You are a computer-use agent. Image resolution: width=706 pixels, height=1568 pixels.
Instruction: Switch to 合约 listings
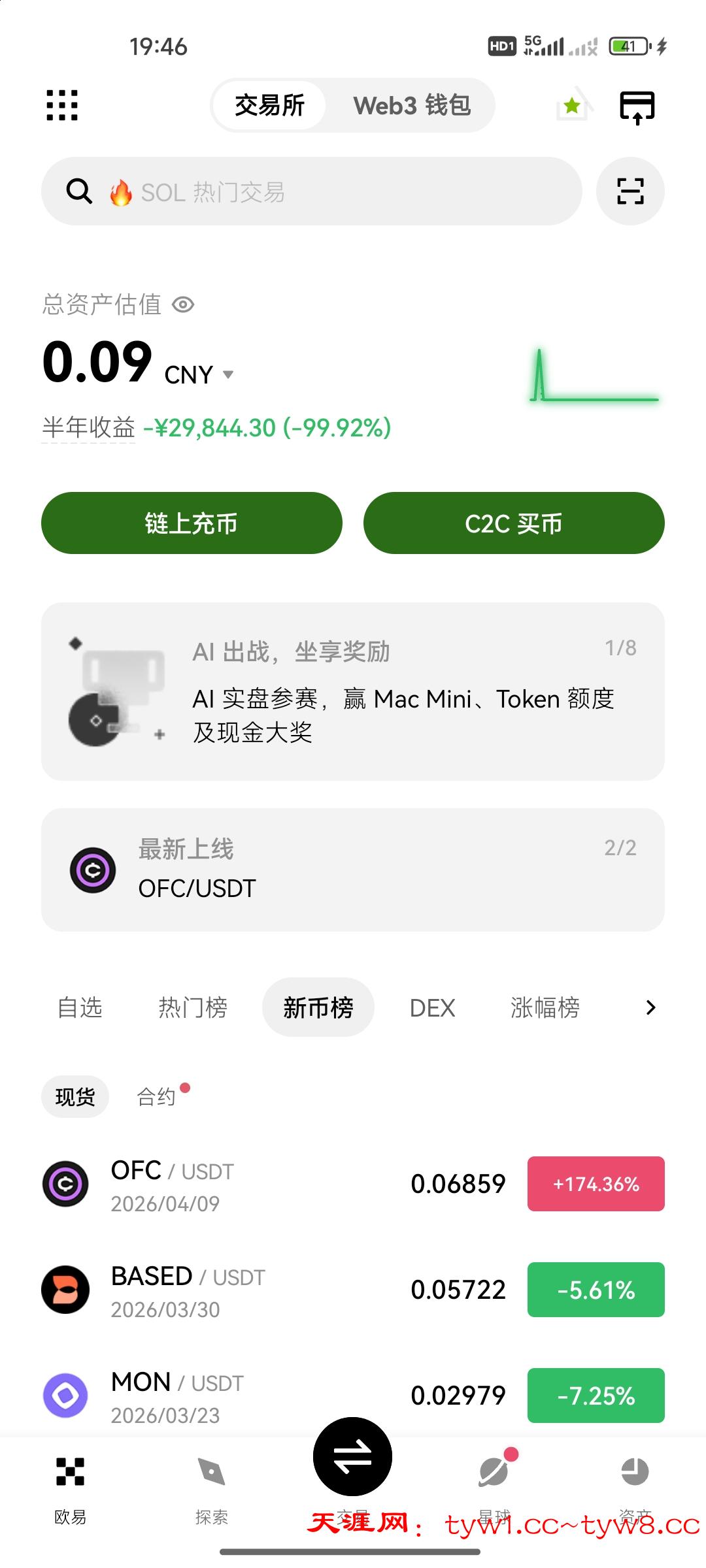(x=156, y=1096)
